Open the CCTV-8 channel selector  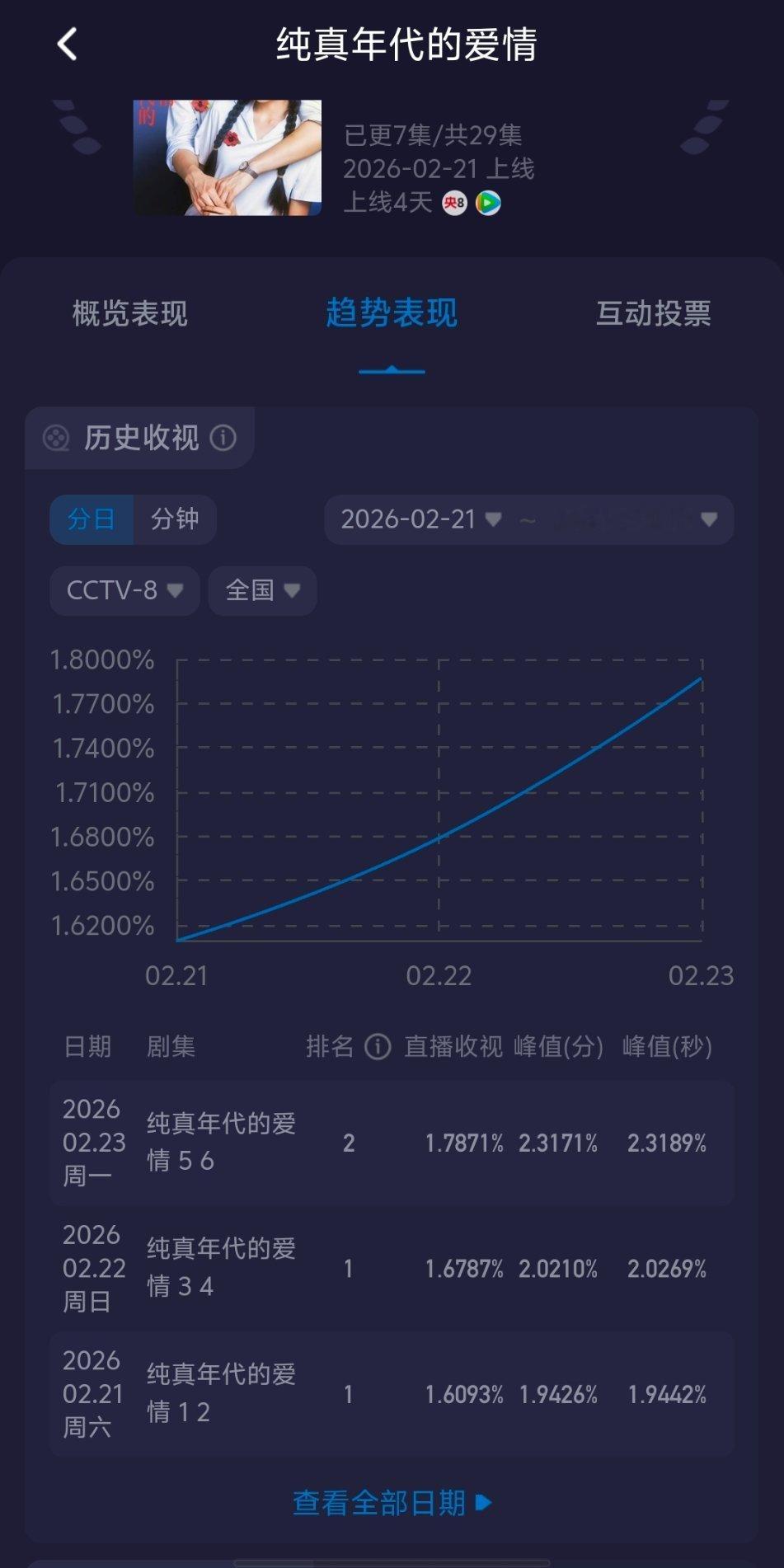pyautogui.click(x=123, y=590)
